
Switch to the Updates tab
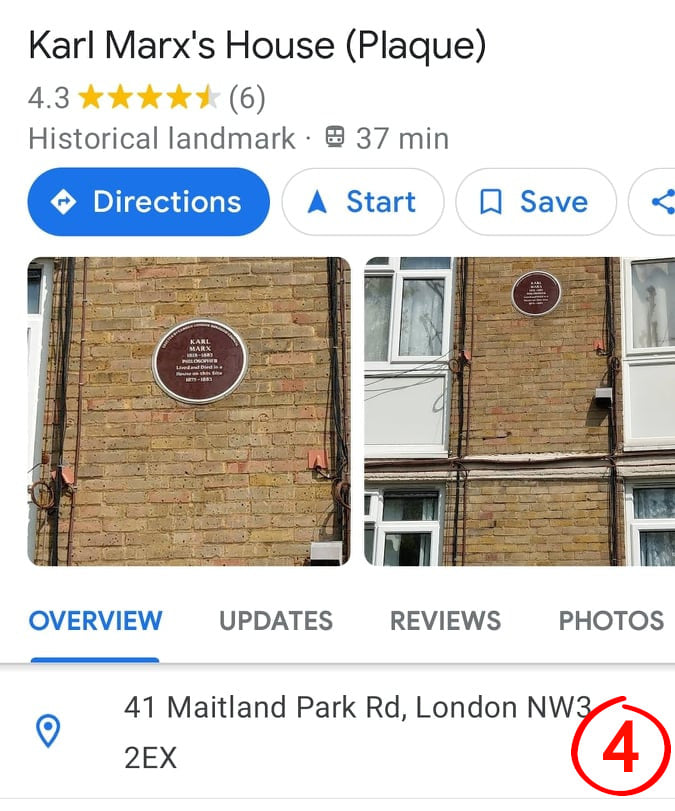(275, 621)
